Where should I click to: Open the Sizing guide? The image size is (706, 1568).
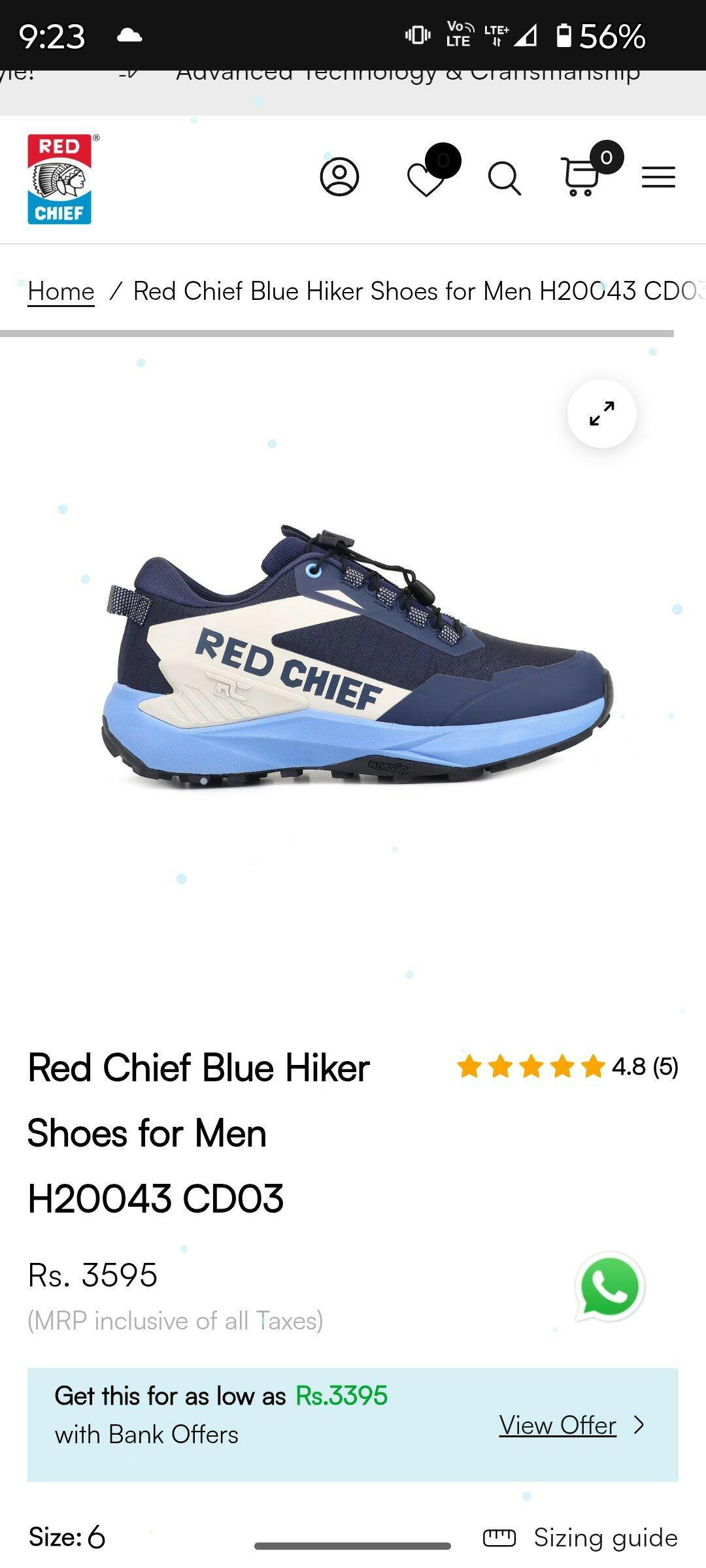(x=580, y=1538)
